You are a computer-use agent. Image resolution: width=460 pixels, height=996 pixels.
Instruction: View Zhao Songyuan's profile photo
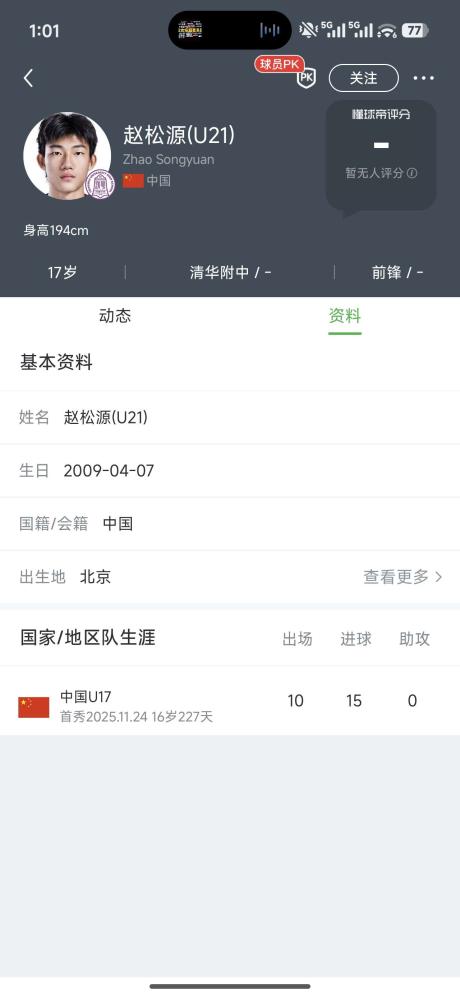coord(67,156)
